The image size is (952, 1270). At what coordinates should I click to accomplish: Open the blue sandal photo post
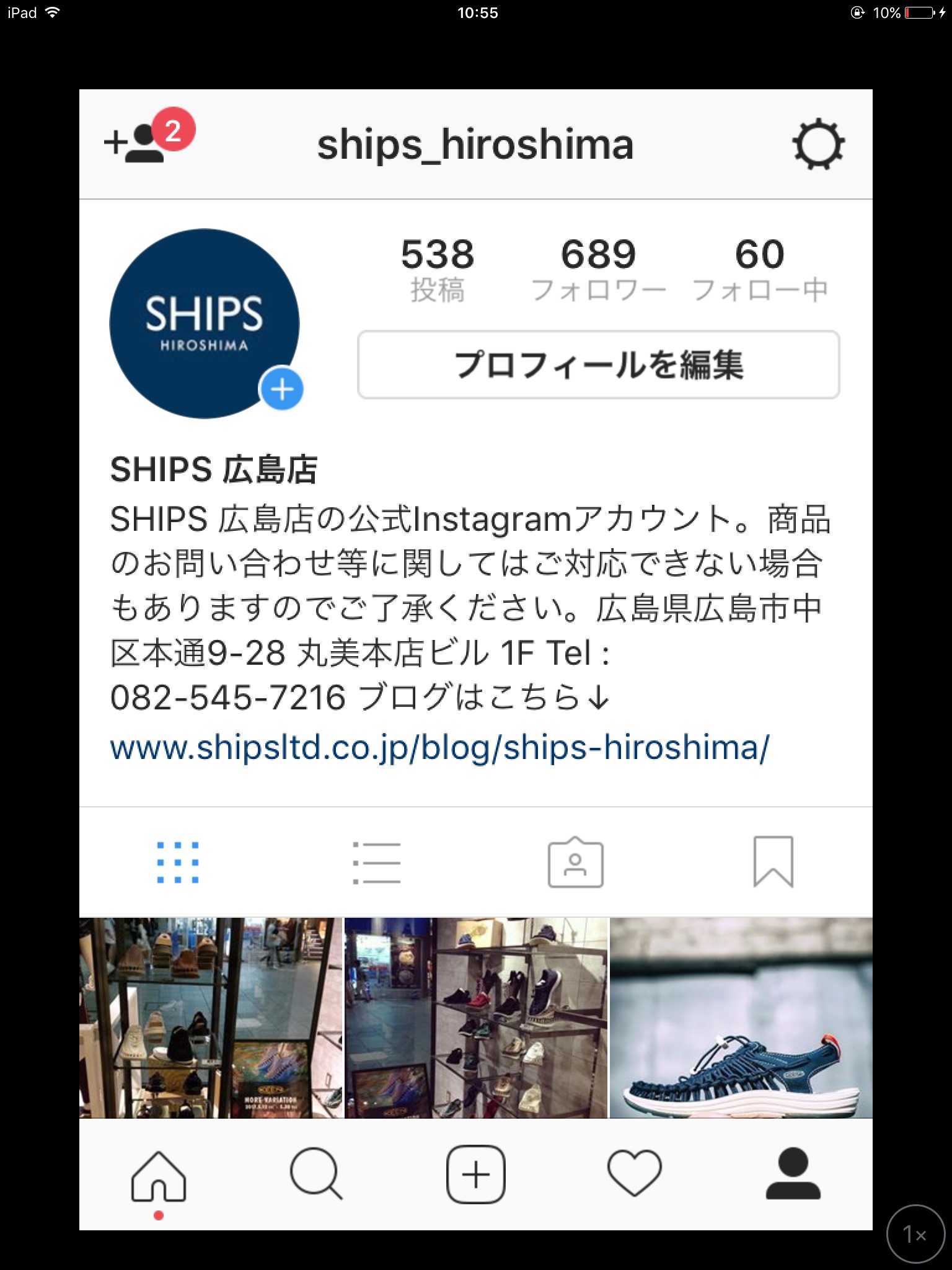coord(741,1018)
